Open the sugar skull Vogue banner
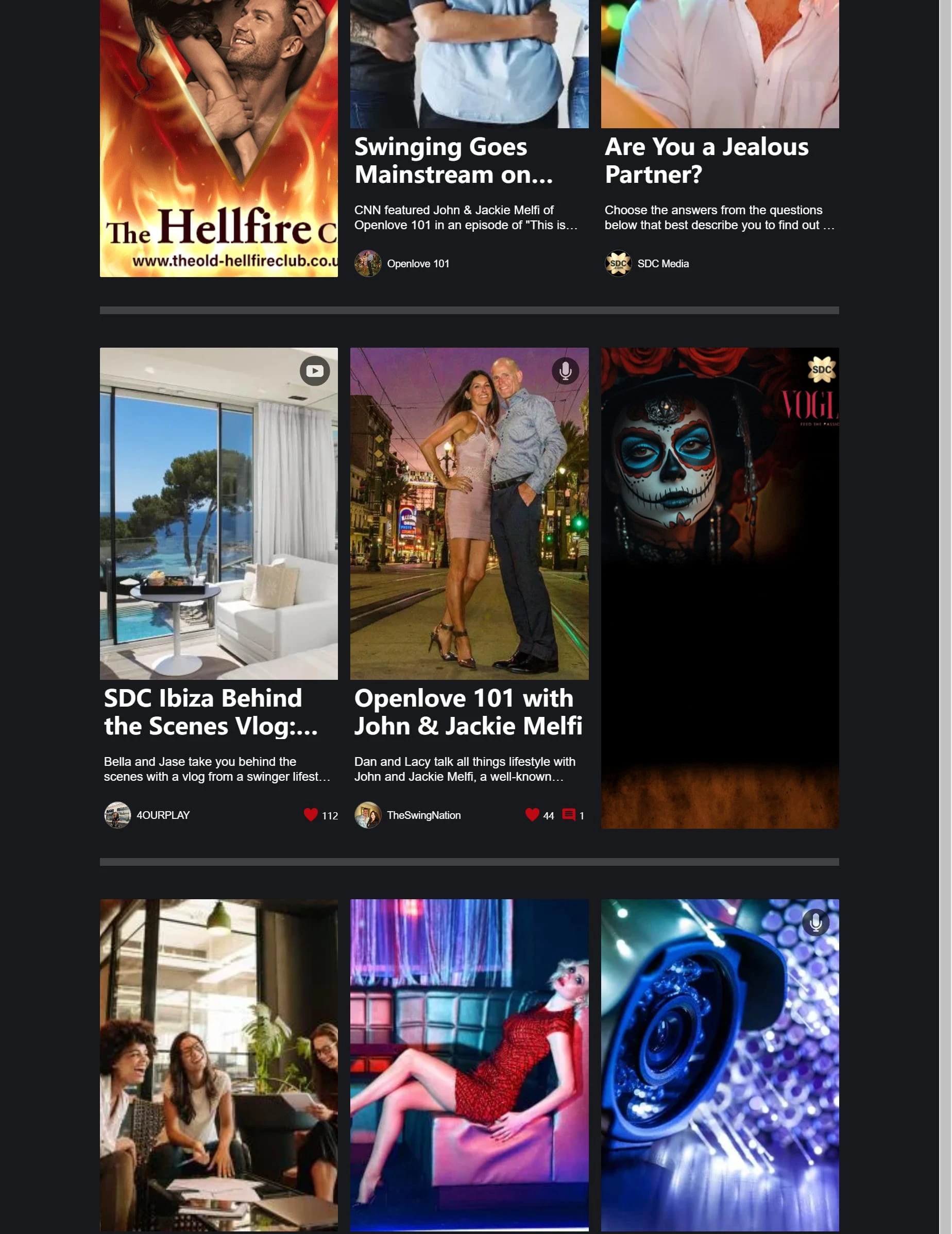952x1234 pixels. (719, 588)
